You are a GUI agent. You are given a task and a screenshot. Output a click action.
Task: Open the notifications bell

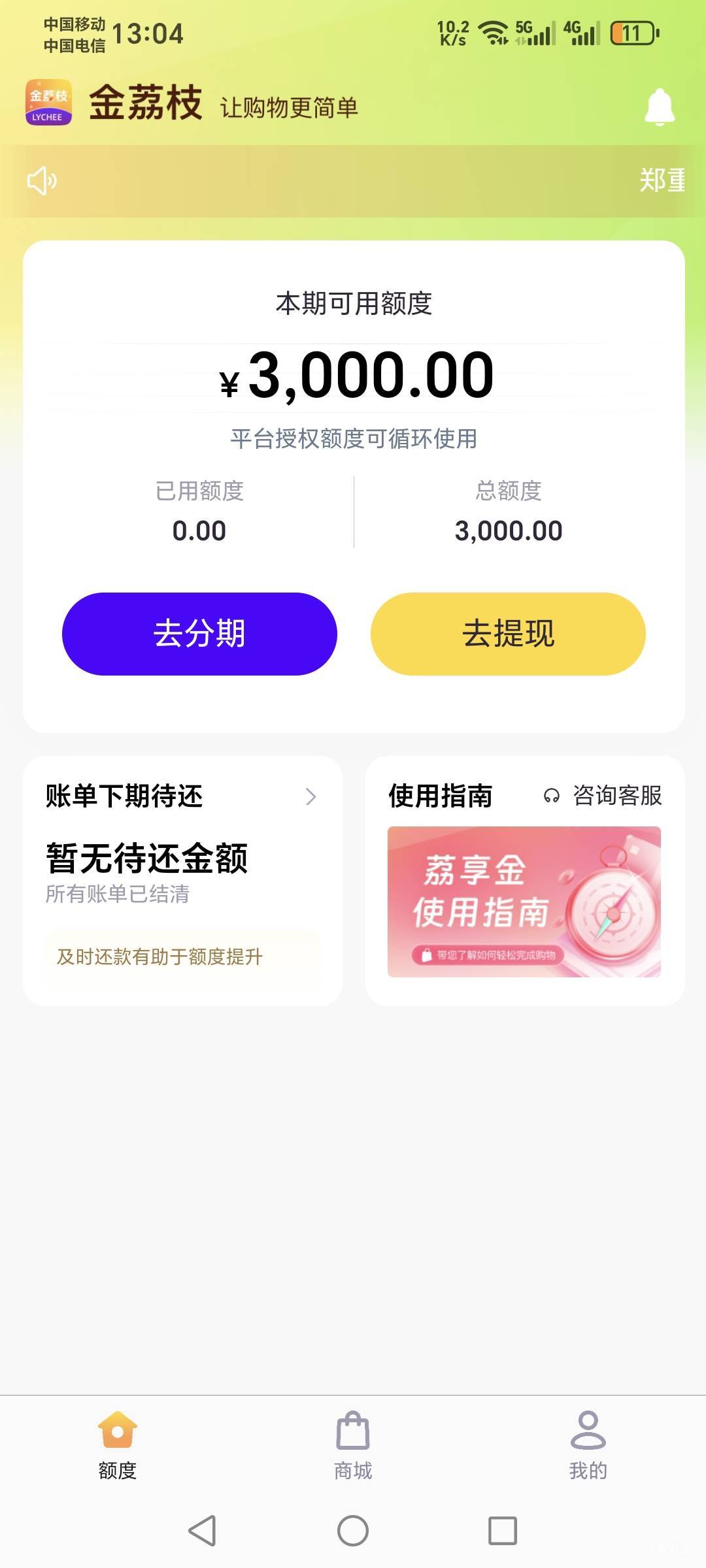point(659,106)
